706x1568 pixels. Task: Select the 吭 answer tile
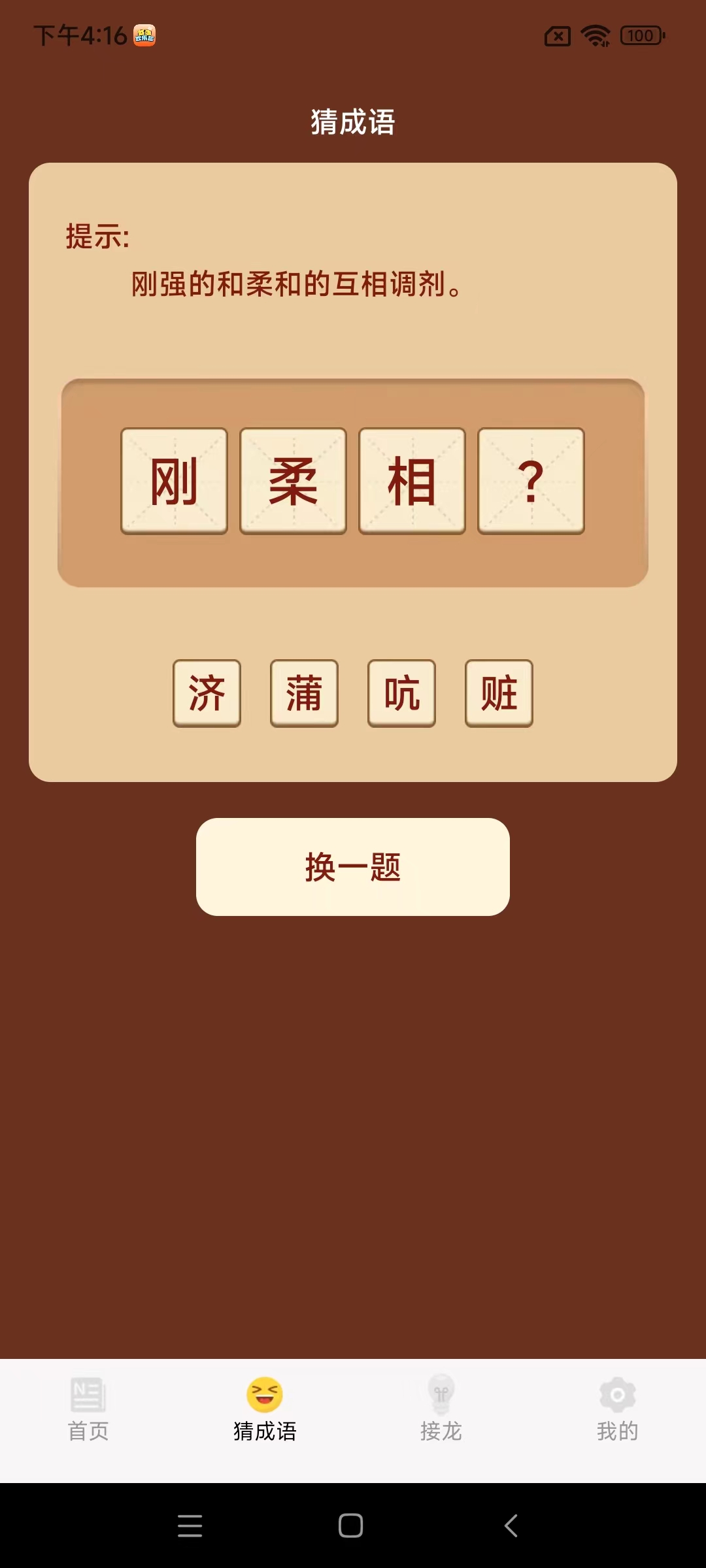coord(401,693)
